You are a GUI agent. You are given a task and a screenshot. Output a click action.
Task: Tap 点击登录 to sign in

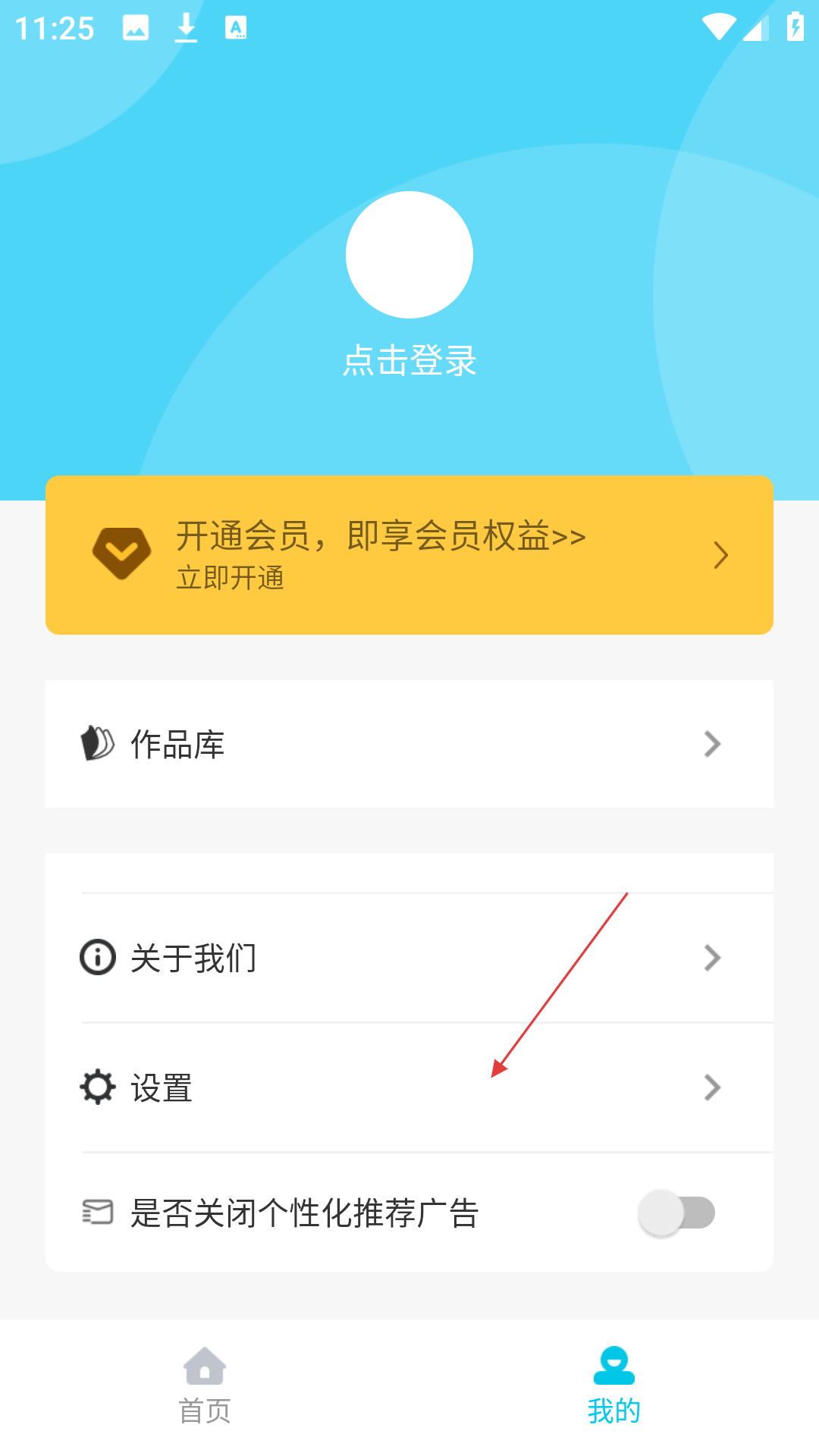[x=409, y=361]
